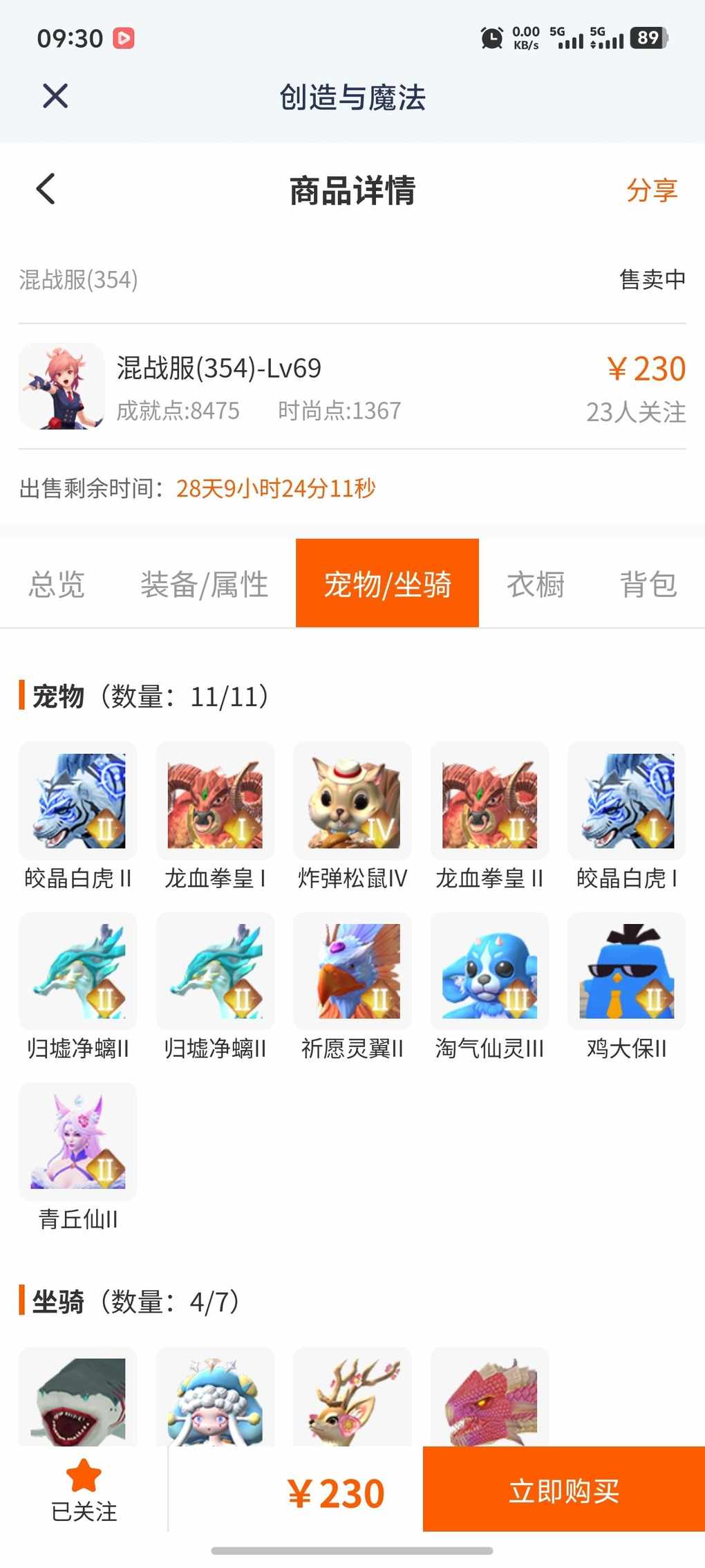Open the 装备/属性 tab
The image size is (705, 1568).
pos(204,584)
